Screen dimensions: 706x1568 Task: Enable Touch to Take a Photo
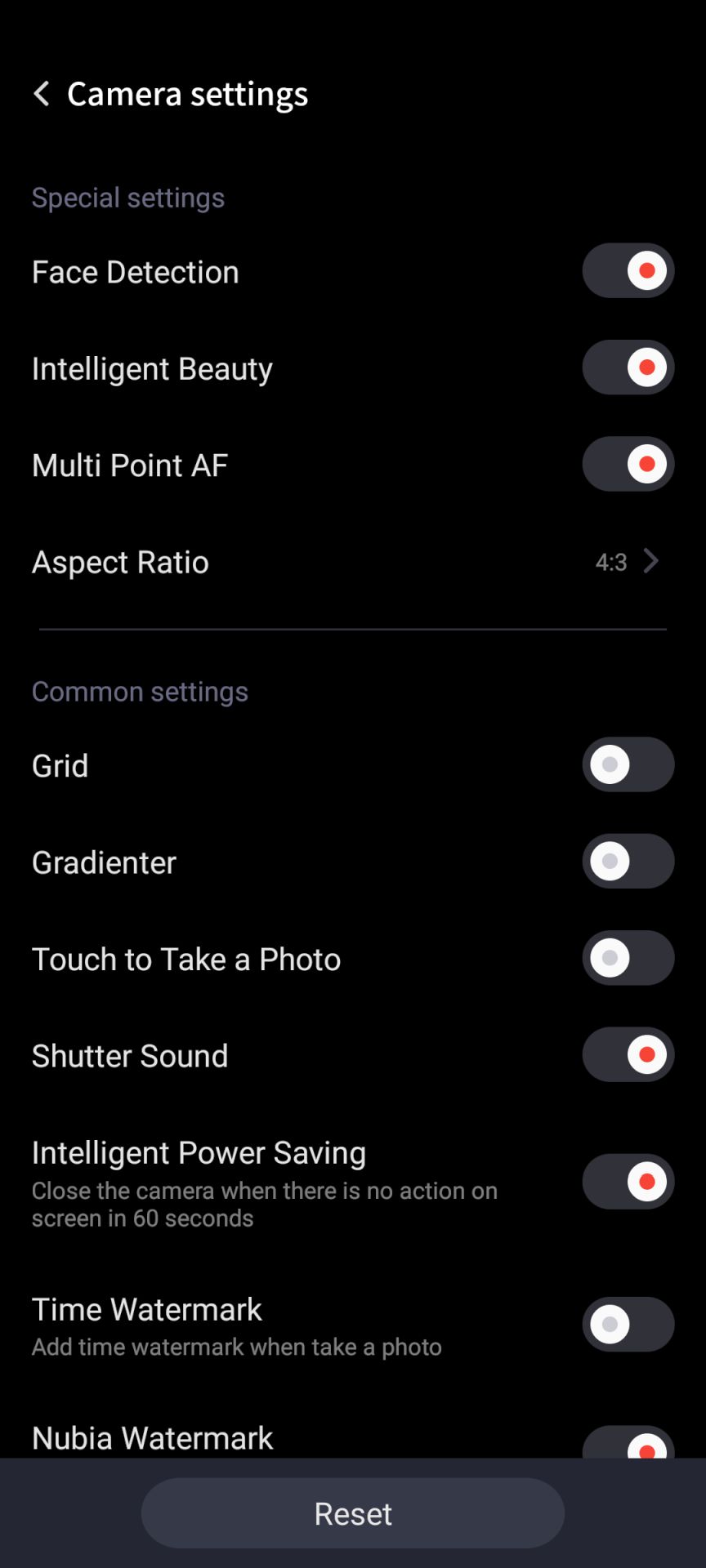coord(628,958)
